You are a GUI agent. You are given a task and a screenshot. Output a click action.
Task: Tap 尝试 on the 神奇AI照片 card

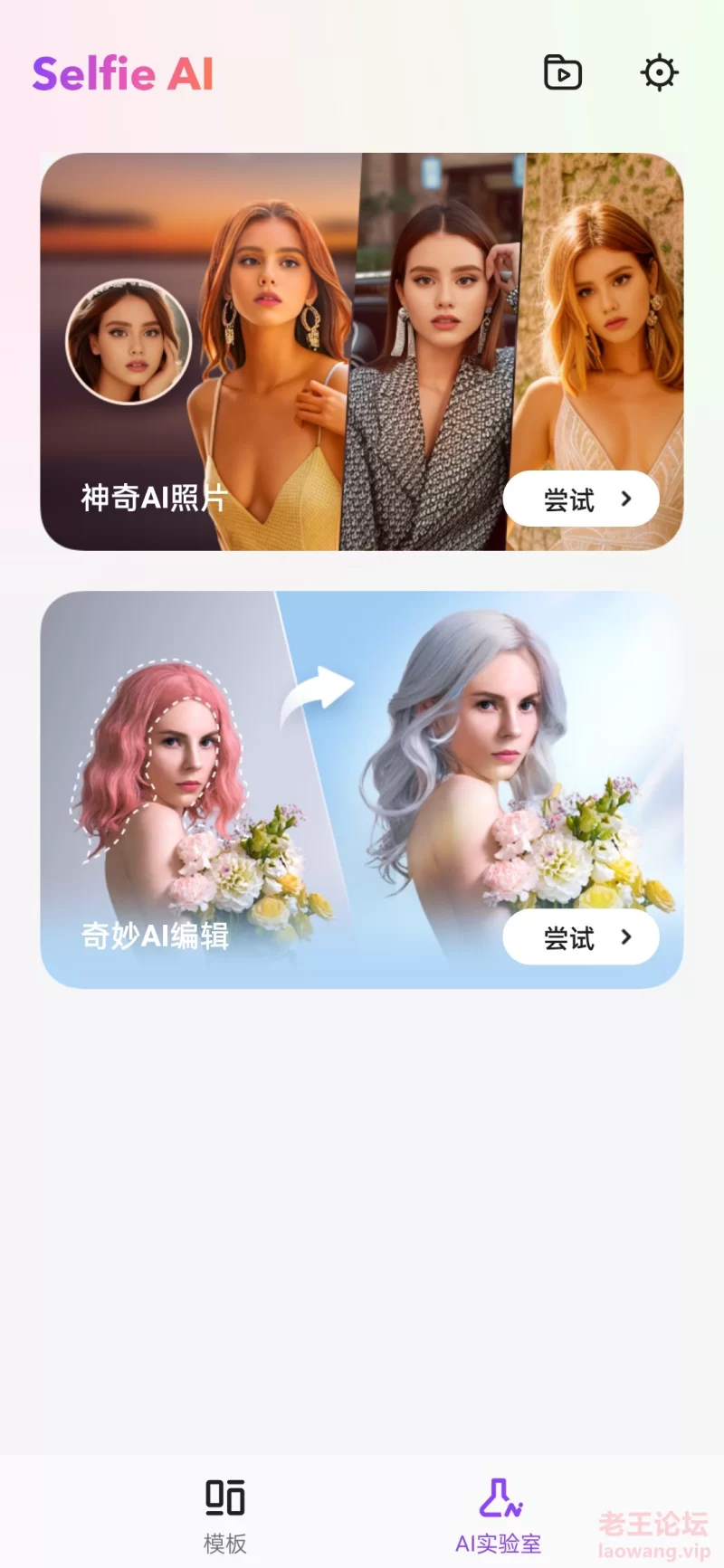[580, 499]
